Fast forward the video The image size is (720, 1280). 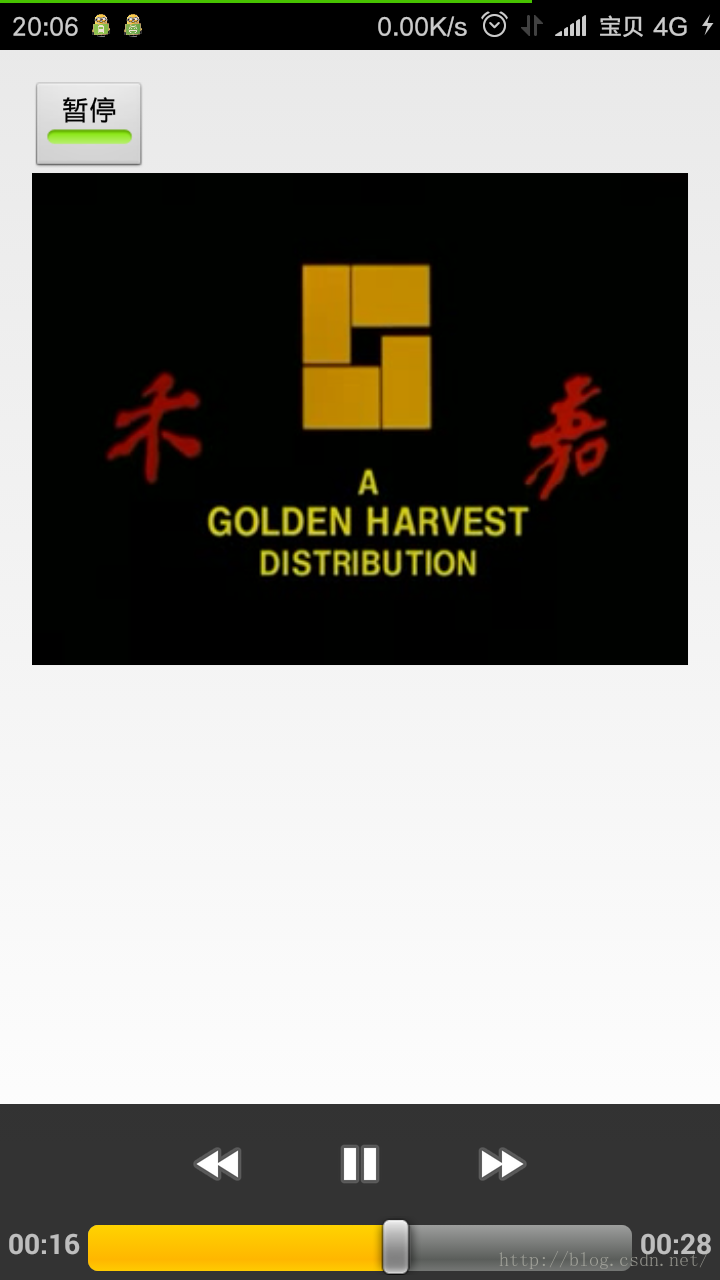coord(501,1164)
